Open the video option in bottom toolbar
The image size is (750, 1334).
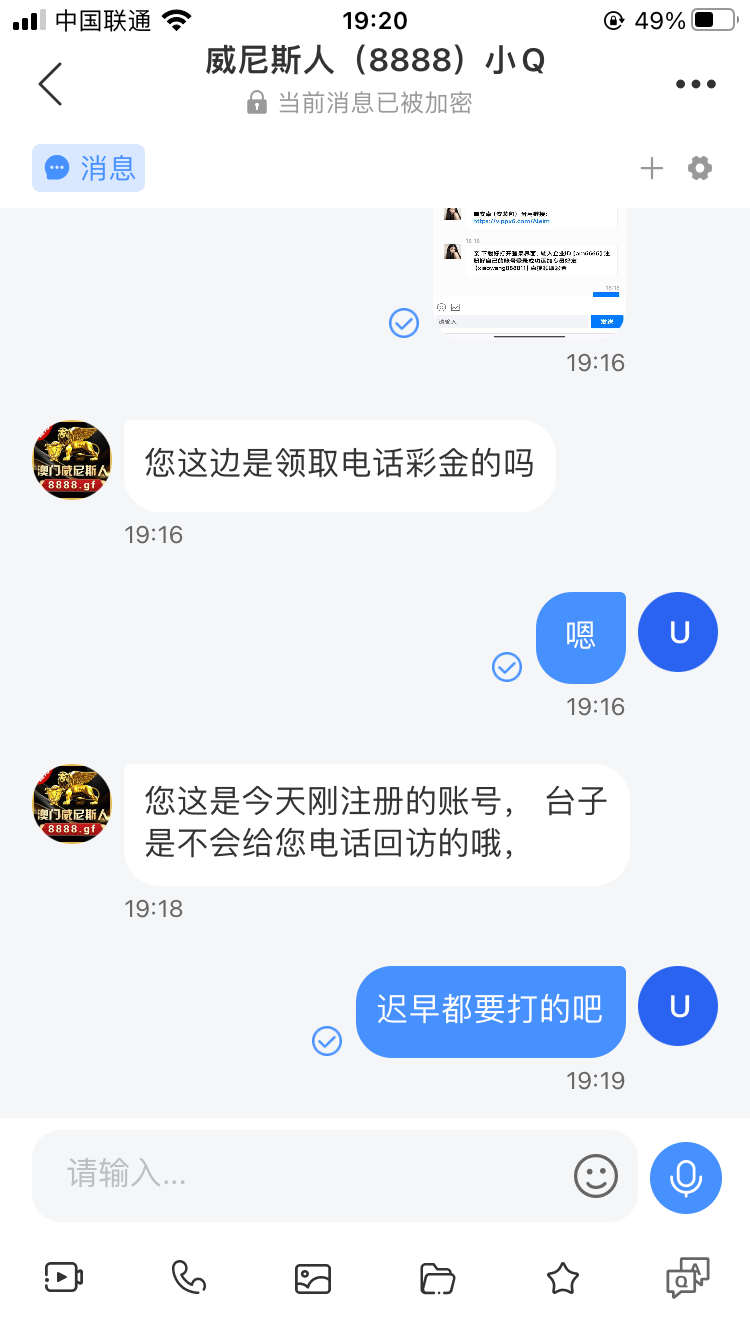[x=64, y=1277]
